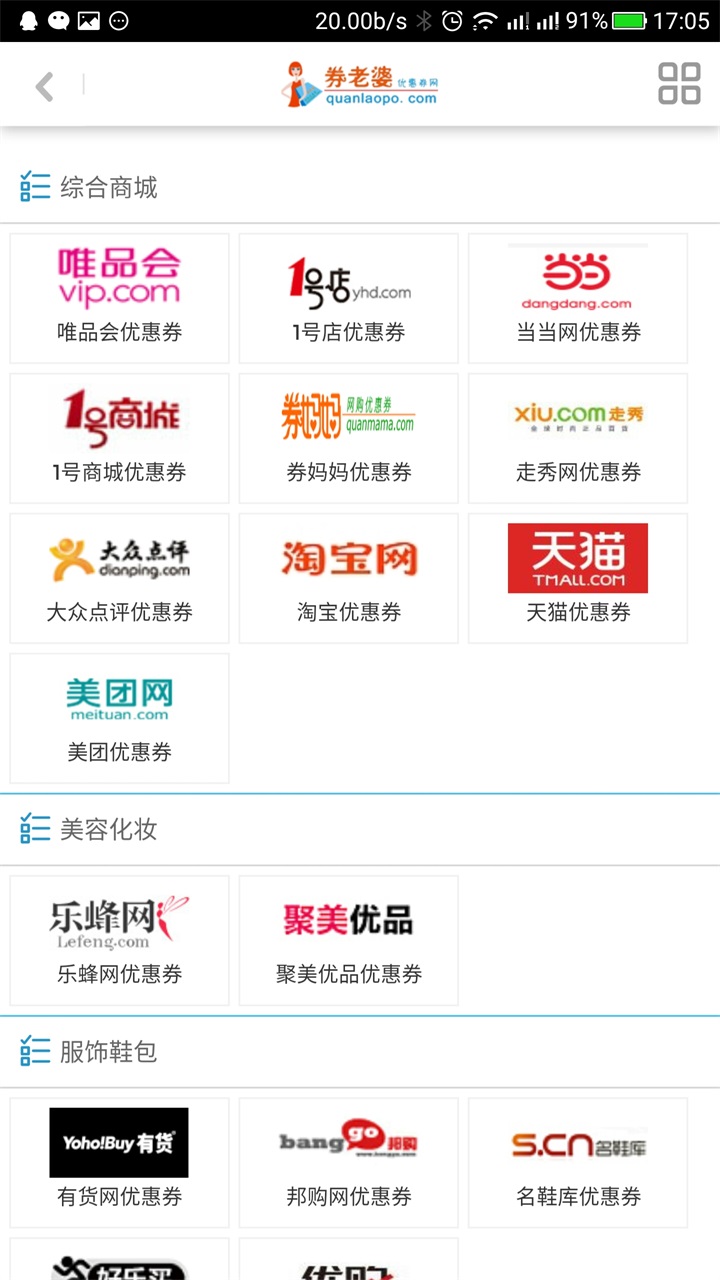Browse 走秀网优惠券 coupons
The width and height of the screenshot is (720, 1280).
[578, 438]
